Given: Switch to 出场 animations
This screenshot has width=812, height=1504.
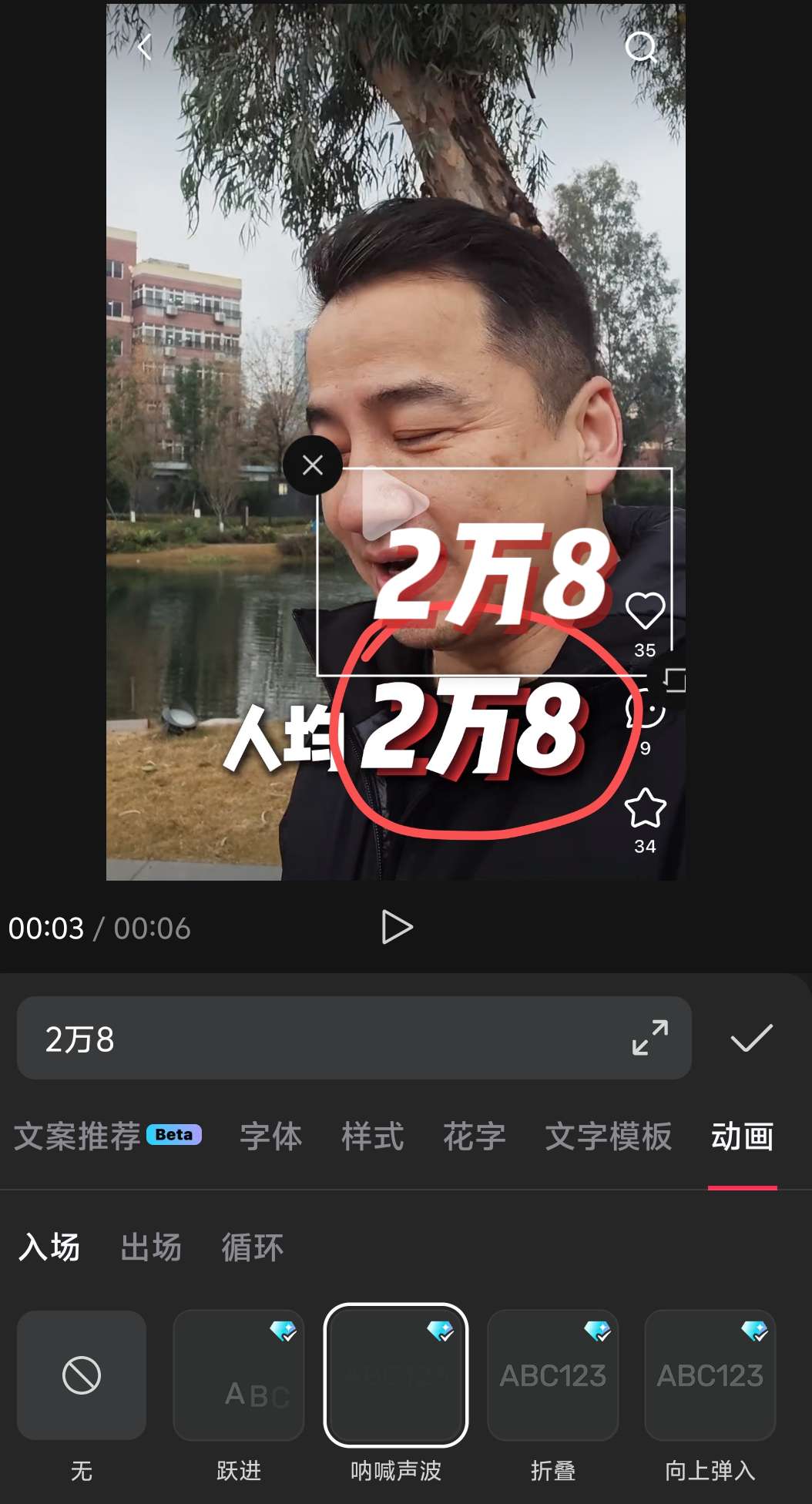Looking at the screenshot, I should [x=151, y=1247].
